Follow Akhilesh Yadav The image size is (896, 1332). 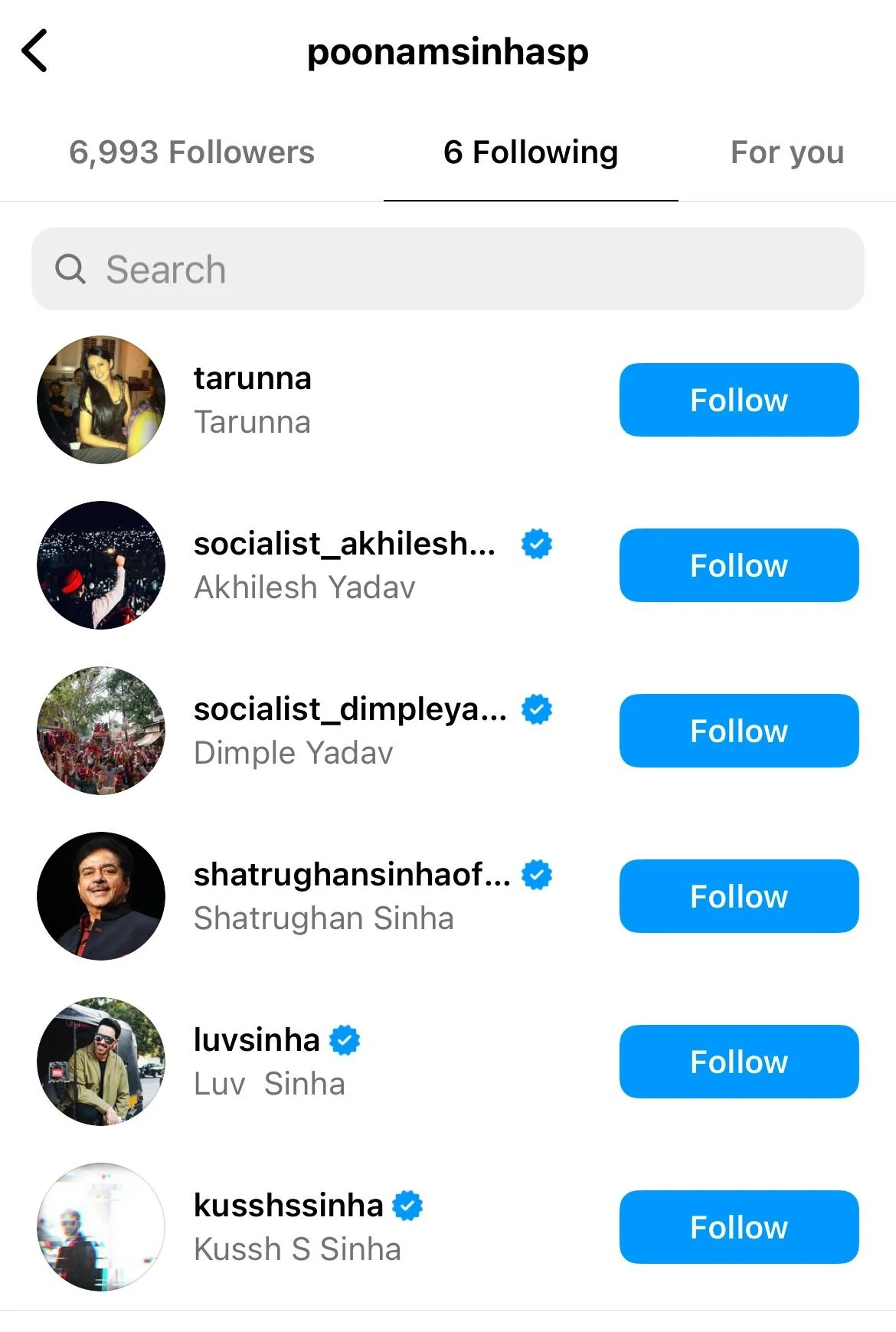point(738,565)
